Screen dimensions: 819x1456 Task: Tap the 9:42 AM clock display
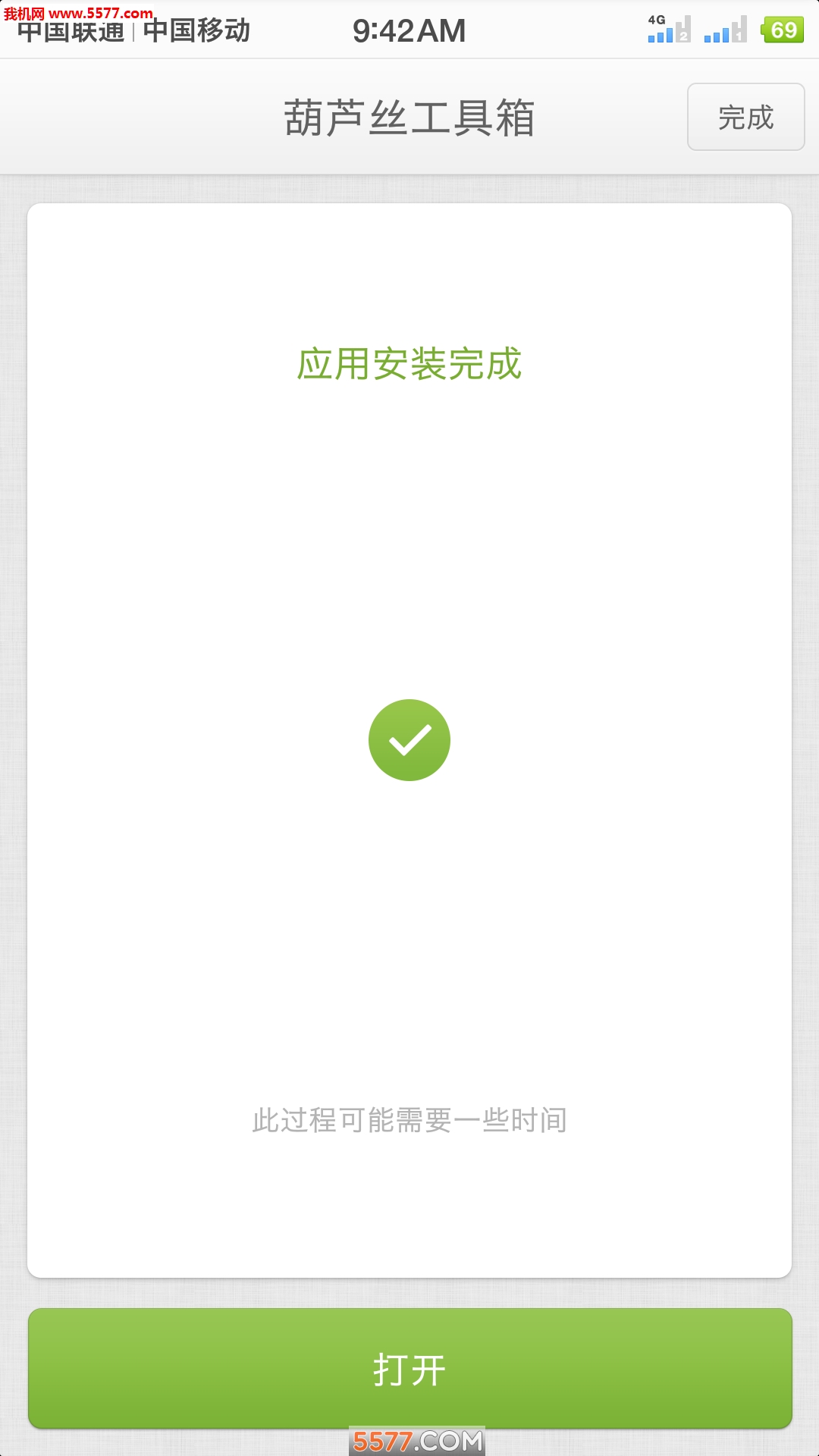[408, 30]
